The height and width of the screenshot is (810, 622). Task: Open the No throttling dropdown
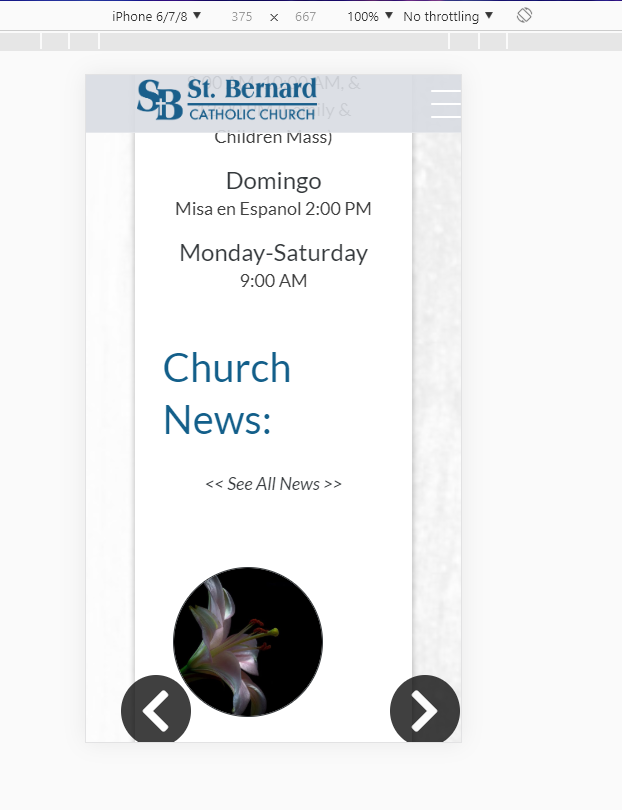point(448,16)
